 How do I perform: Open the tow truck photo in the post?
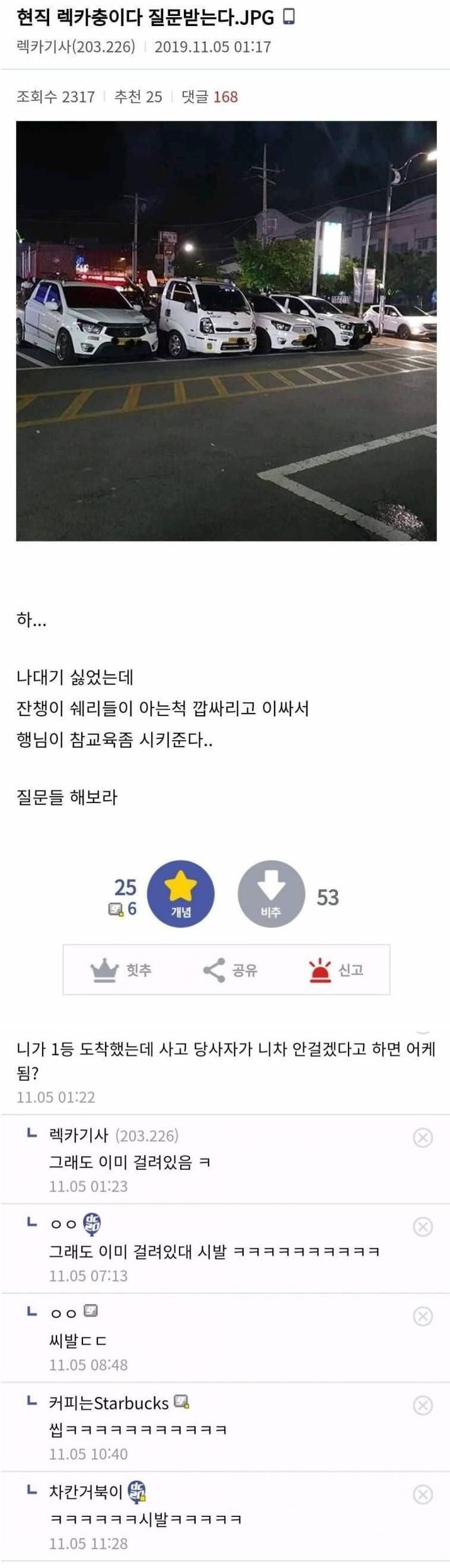226,331
